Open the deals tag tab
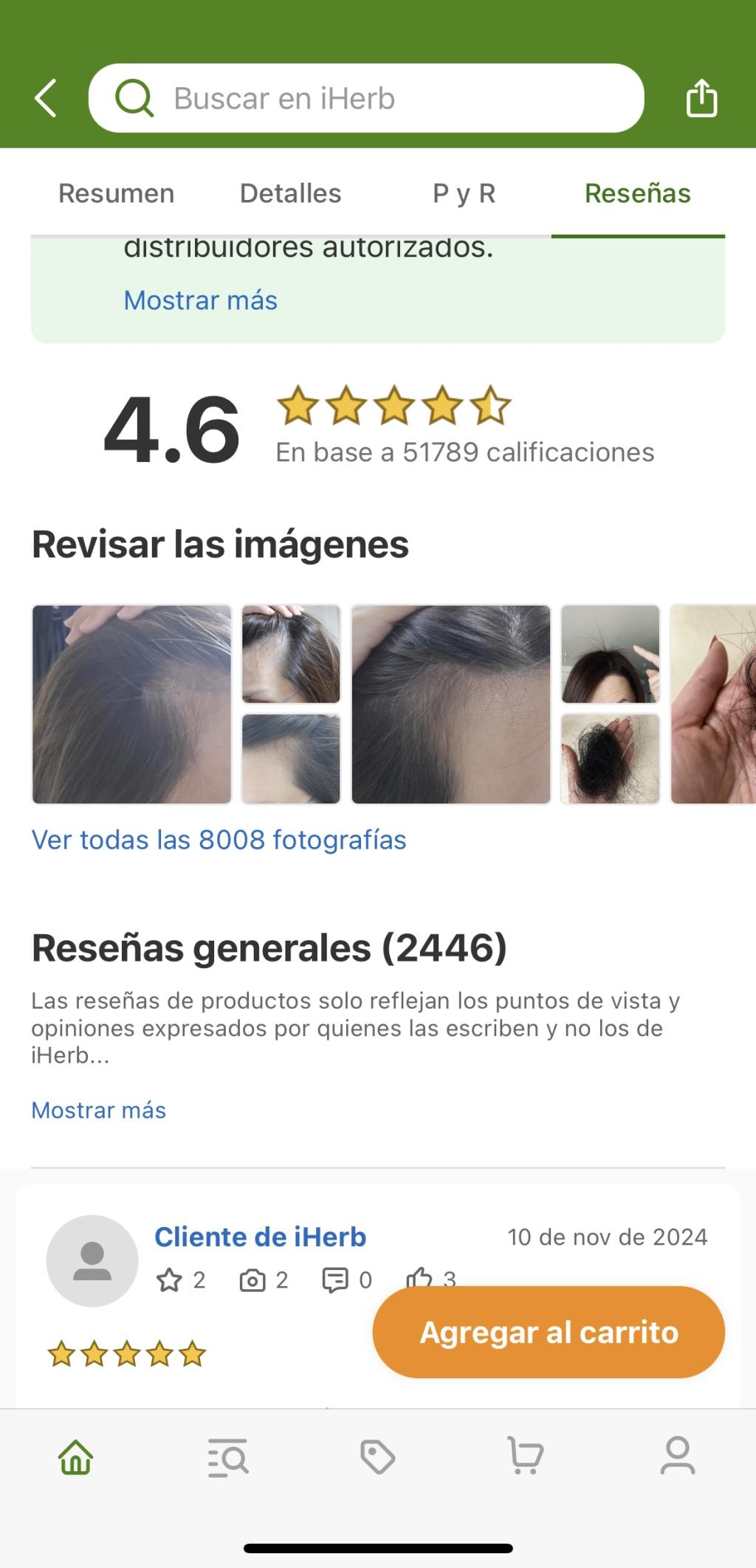The height and width of the screenshot is (1568, 756). click(x=377, y=1457)
